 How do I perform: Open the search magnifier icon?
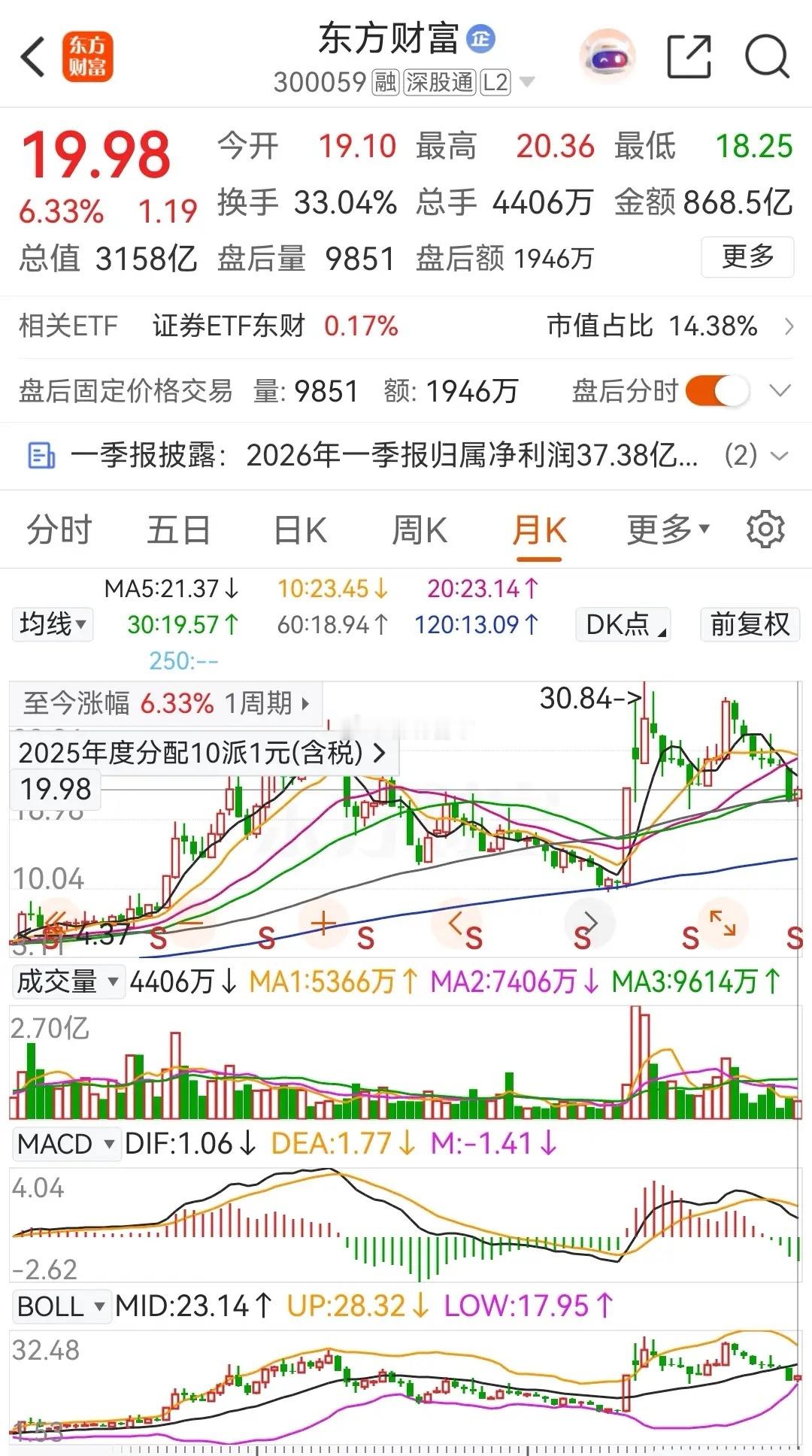(767, 56)
